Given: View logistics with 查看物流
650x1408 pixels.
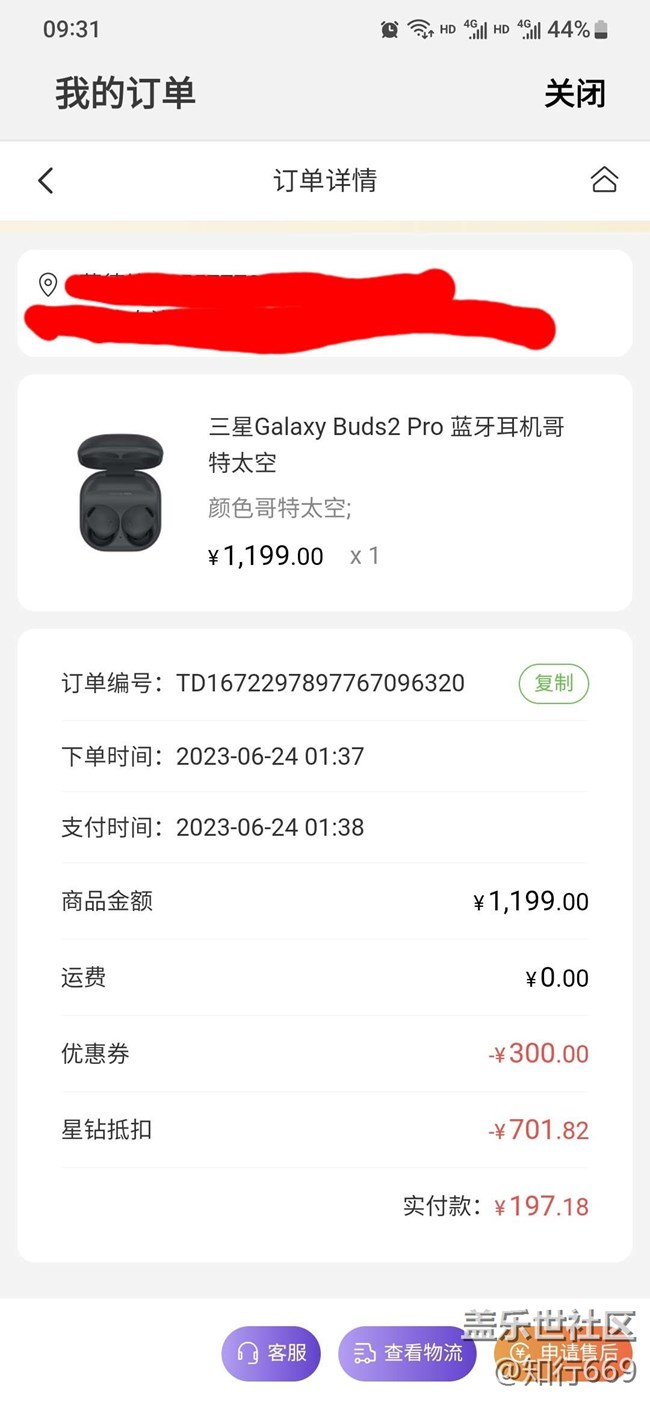Looking at the screenshot, I should point(407,1353).
